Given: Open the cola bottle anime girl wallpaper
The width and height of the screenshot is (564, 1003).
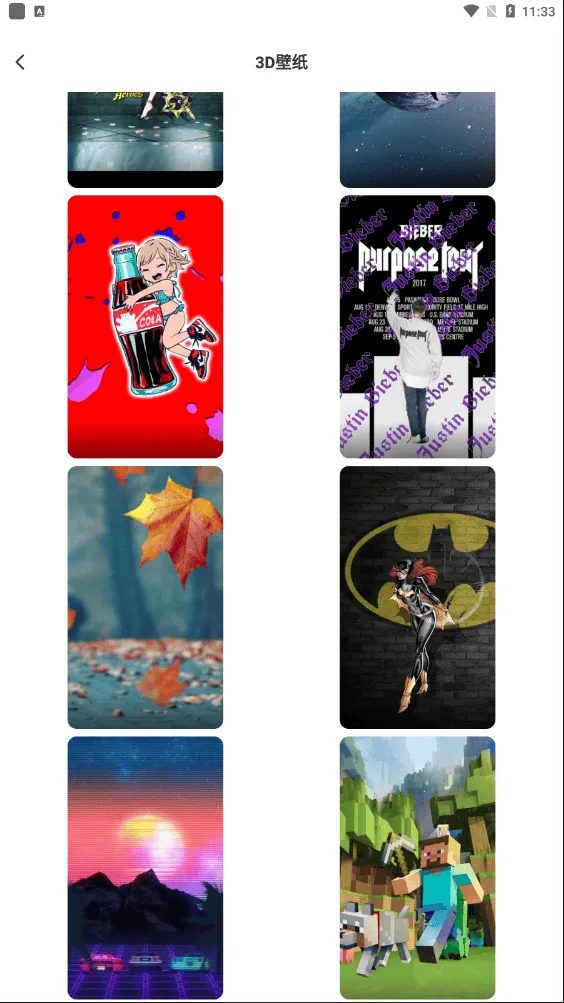Looking at the screenshot, I should [x=145, y=327].
